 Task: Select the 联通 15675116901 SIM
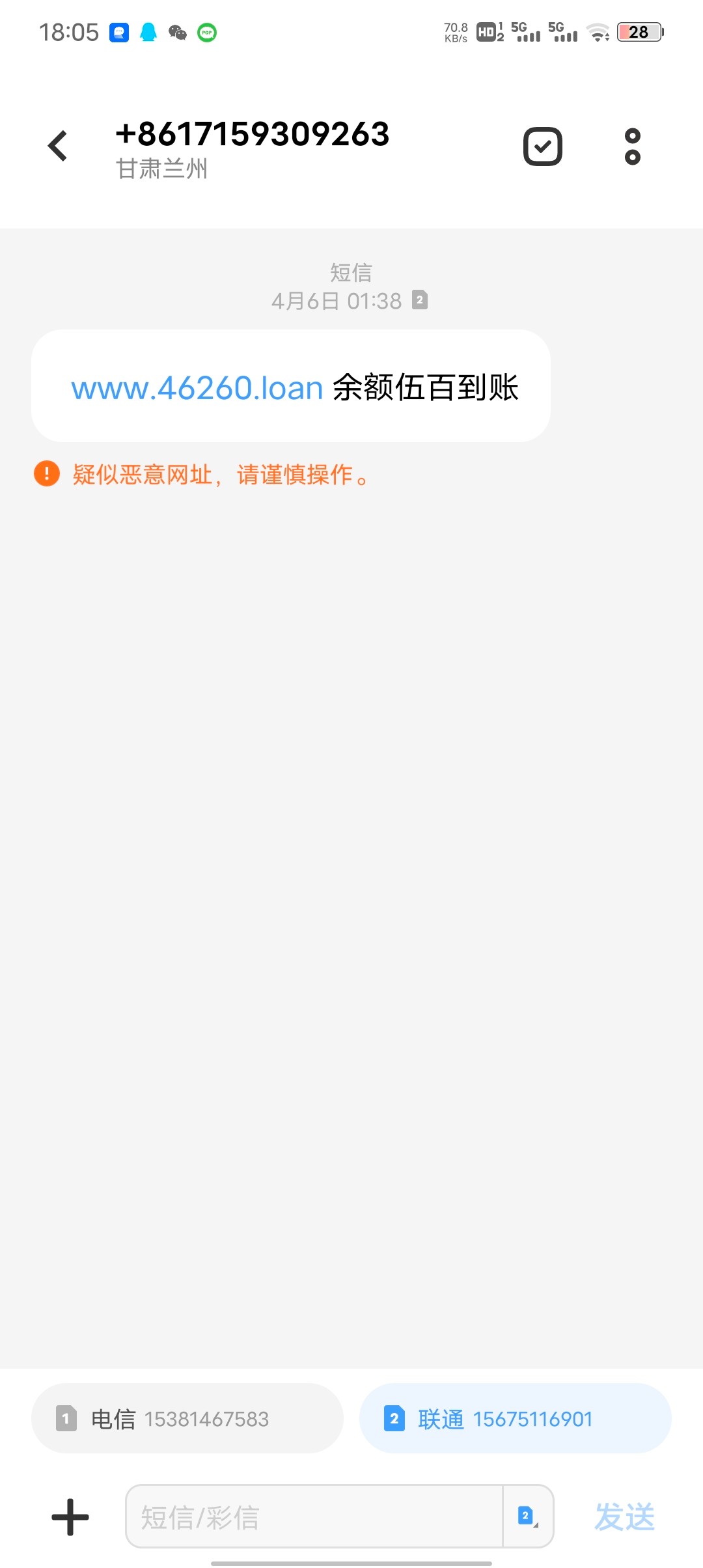click(516, 1418)
